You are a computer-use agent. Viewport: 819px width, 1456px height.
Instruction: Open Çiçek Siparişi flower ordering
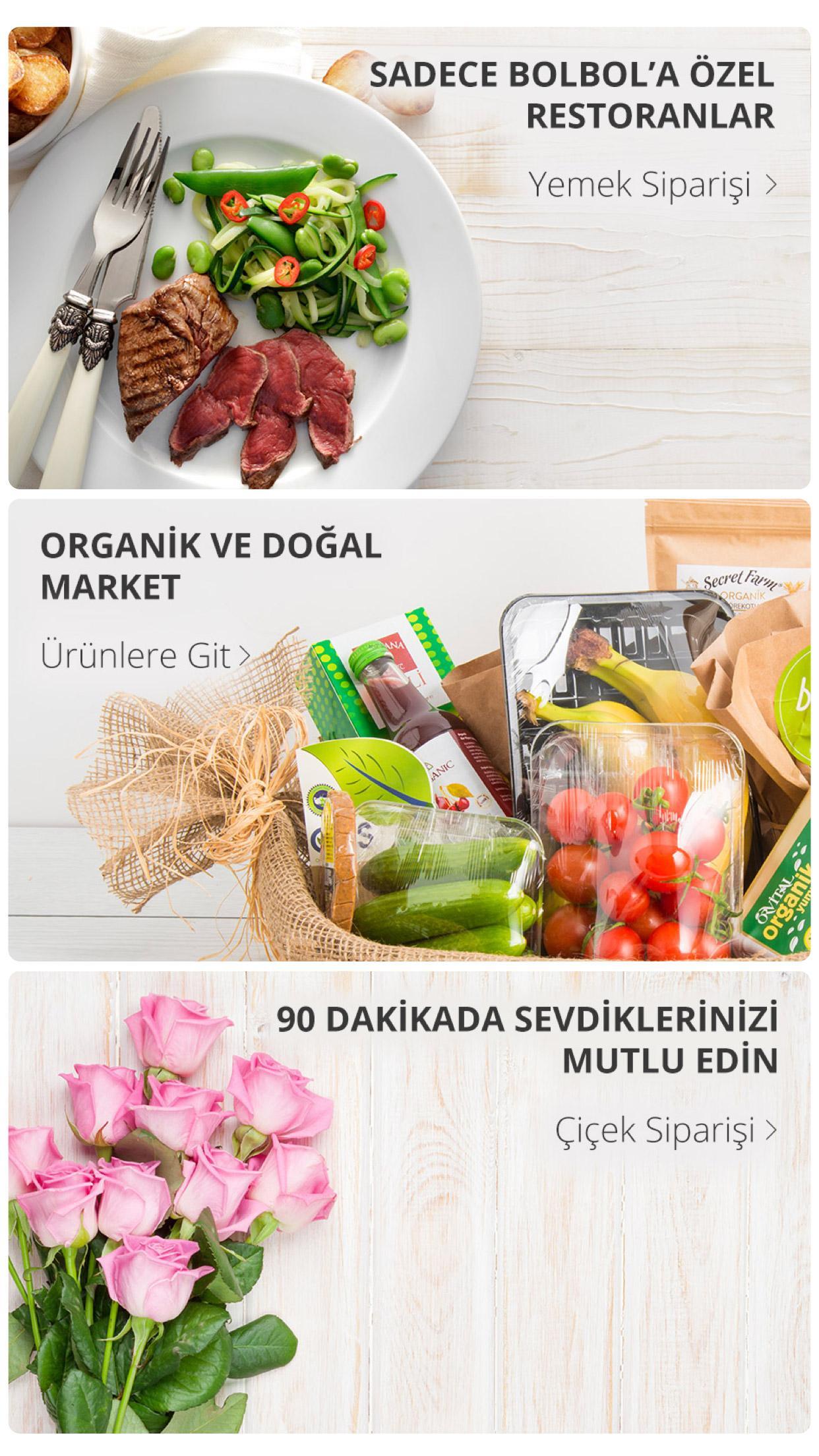[665, 1129]
